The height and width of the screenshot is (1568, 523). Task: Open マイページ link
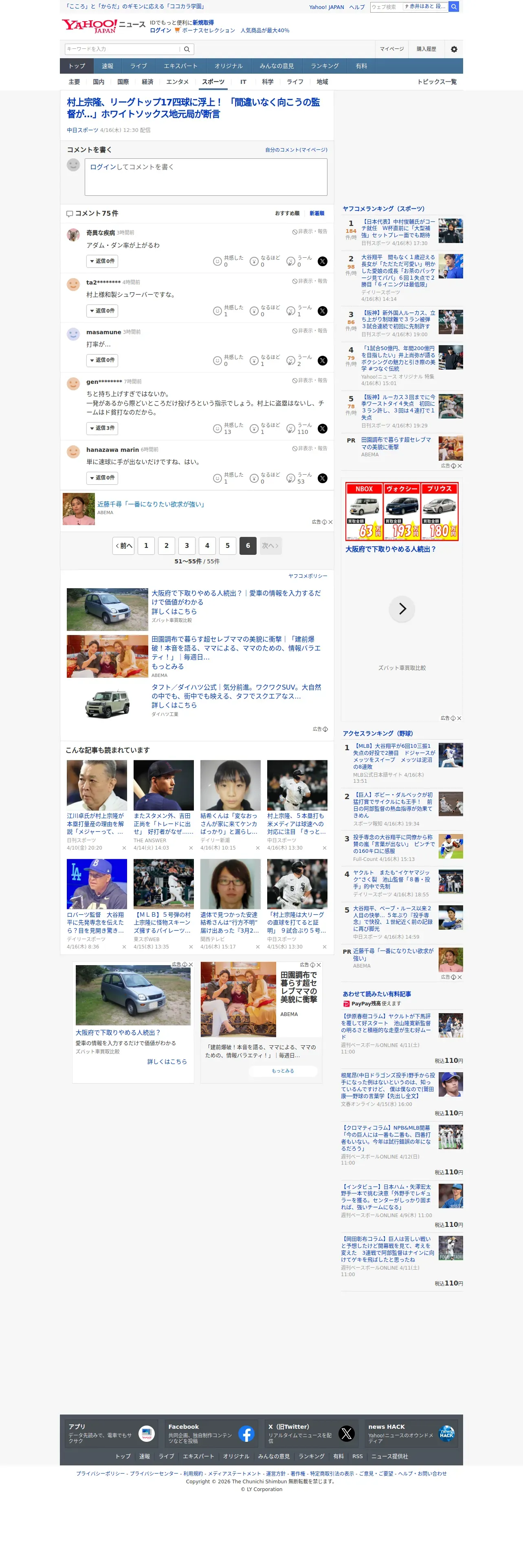click(x=392, y=49)
